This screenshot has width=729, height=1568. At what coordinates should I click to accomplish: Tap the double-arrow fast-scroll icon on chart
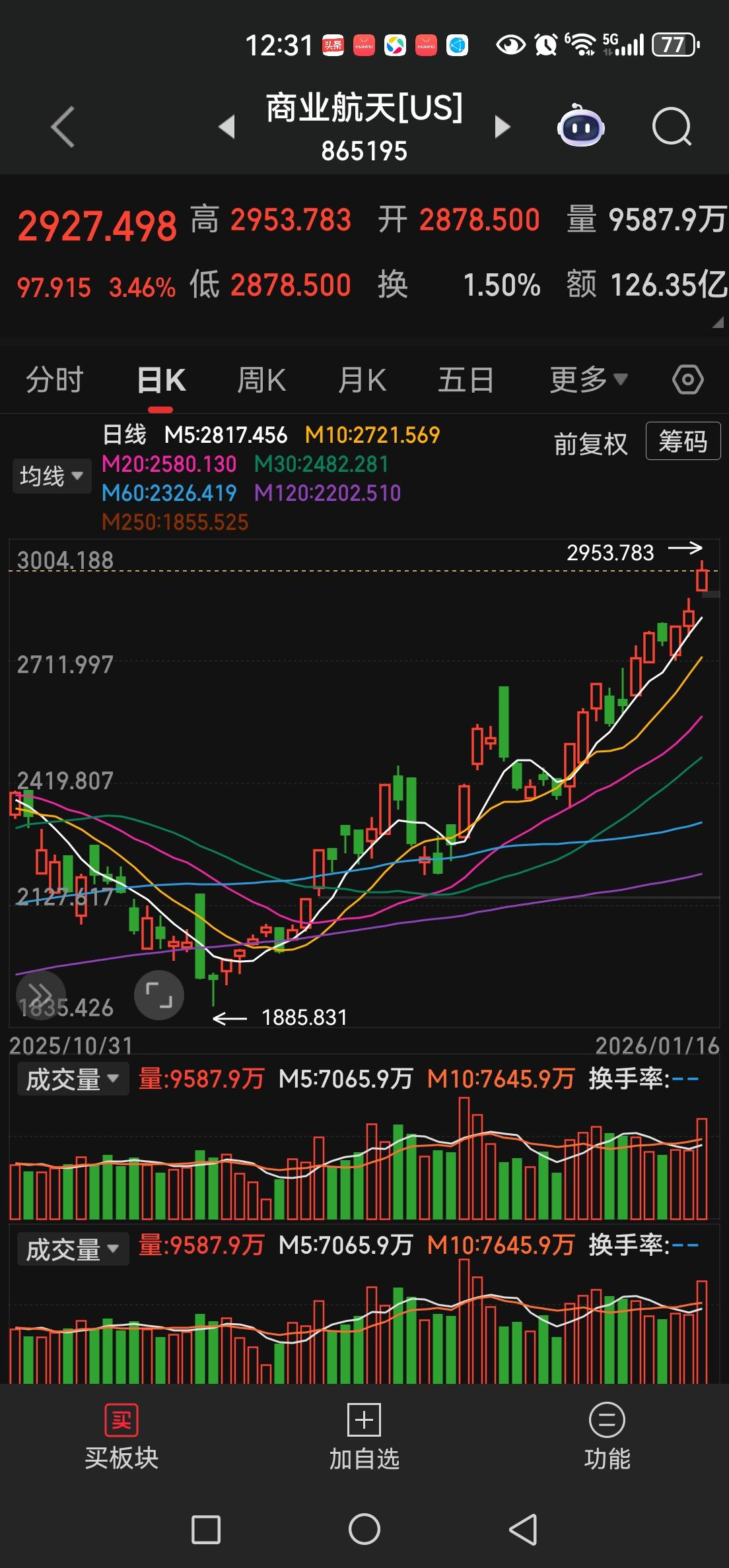41,993
